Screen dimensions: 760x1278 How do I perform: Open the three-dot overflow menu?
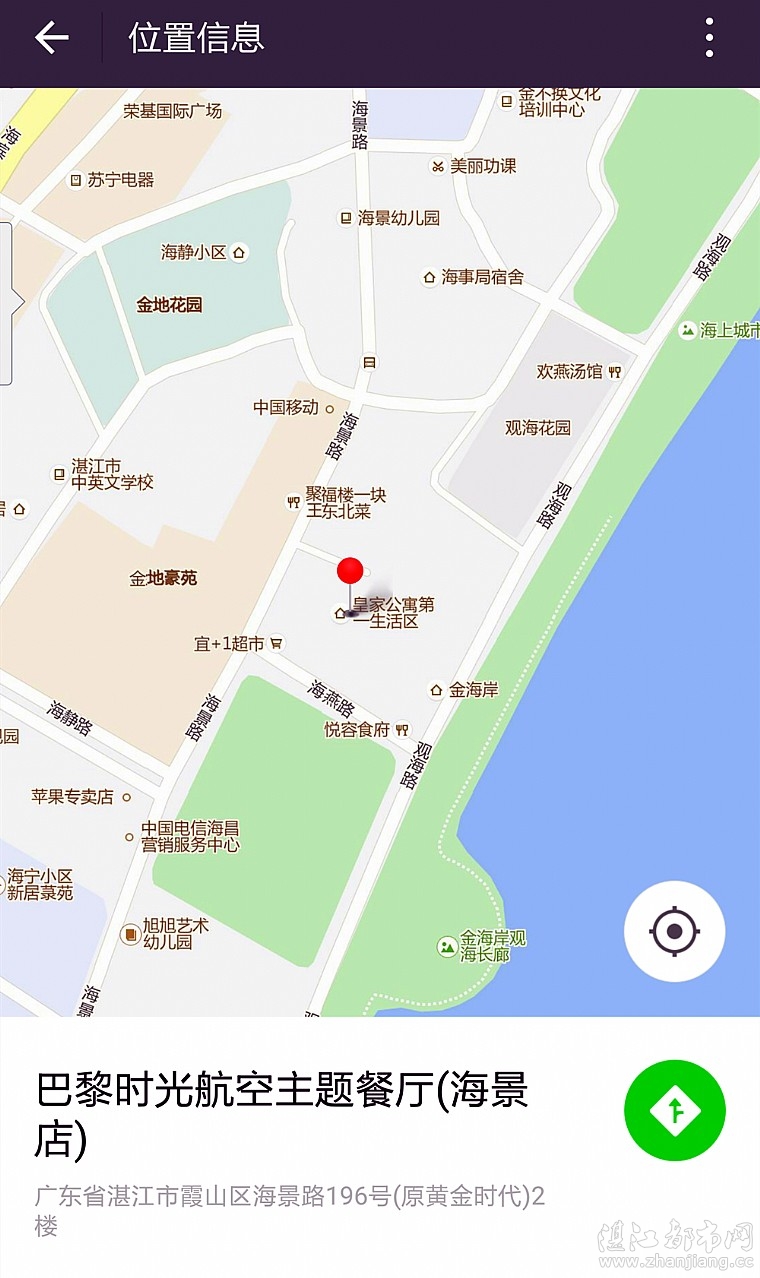(708, 38)
